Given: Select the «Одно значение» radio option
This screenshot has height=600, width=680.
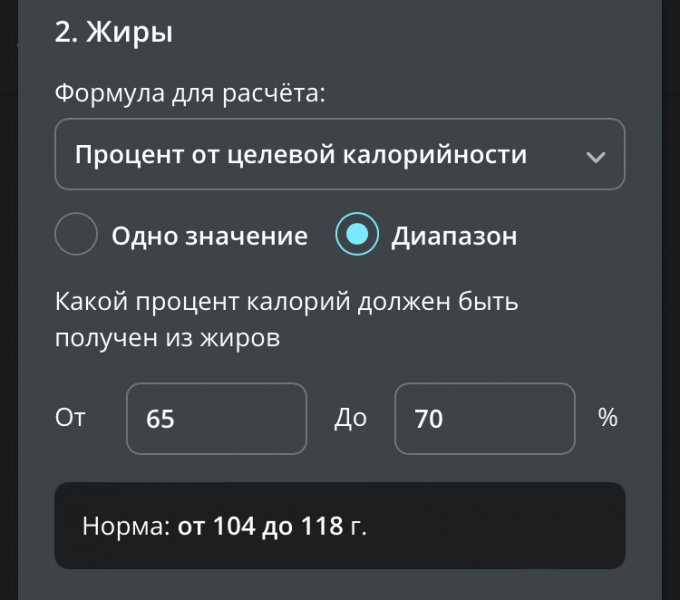Looking at the screenshot, I should click(76, 236).
